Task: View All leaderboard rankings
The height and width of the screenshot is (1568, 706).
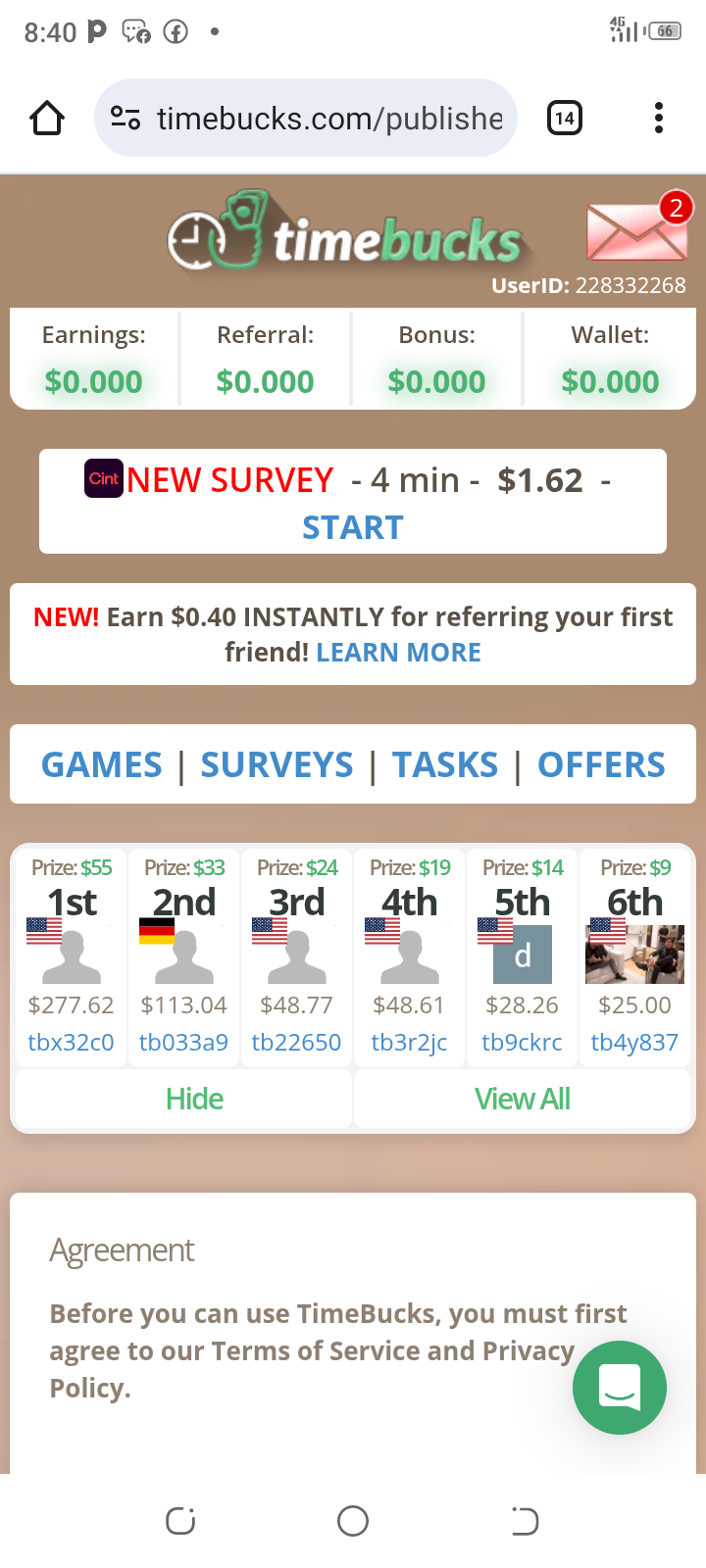Action: (x=522, y=1099)
